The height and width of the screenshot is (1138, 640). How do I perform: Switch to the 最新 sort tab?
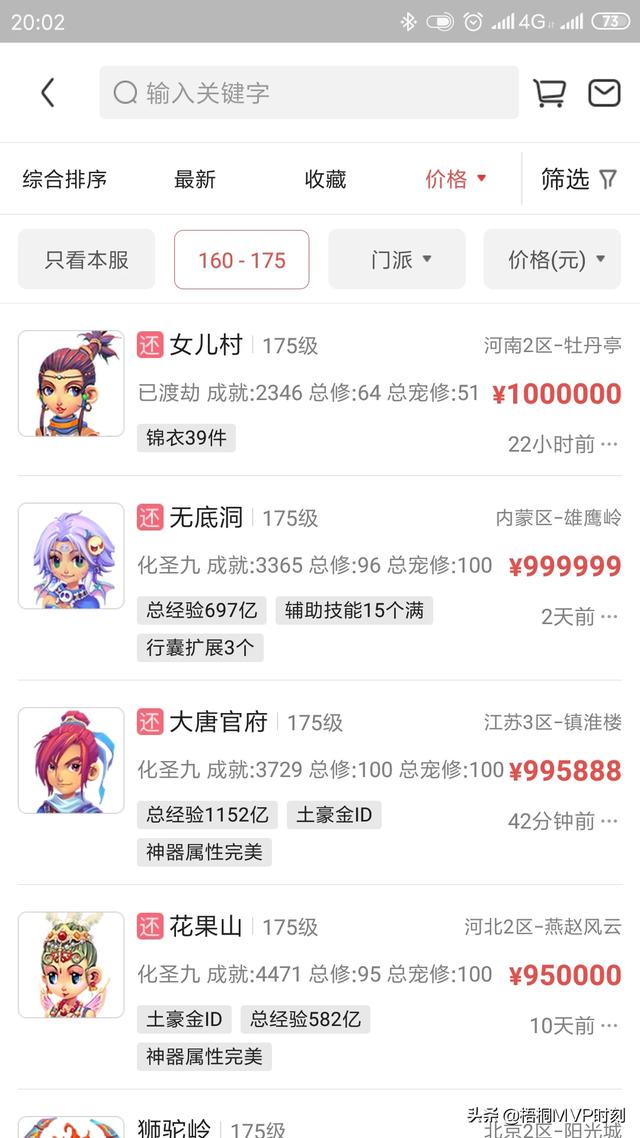pyautogui.click(x=194, y=180)
